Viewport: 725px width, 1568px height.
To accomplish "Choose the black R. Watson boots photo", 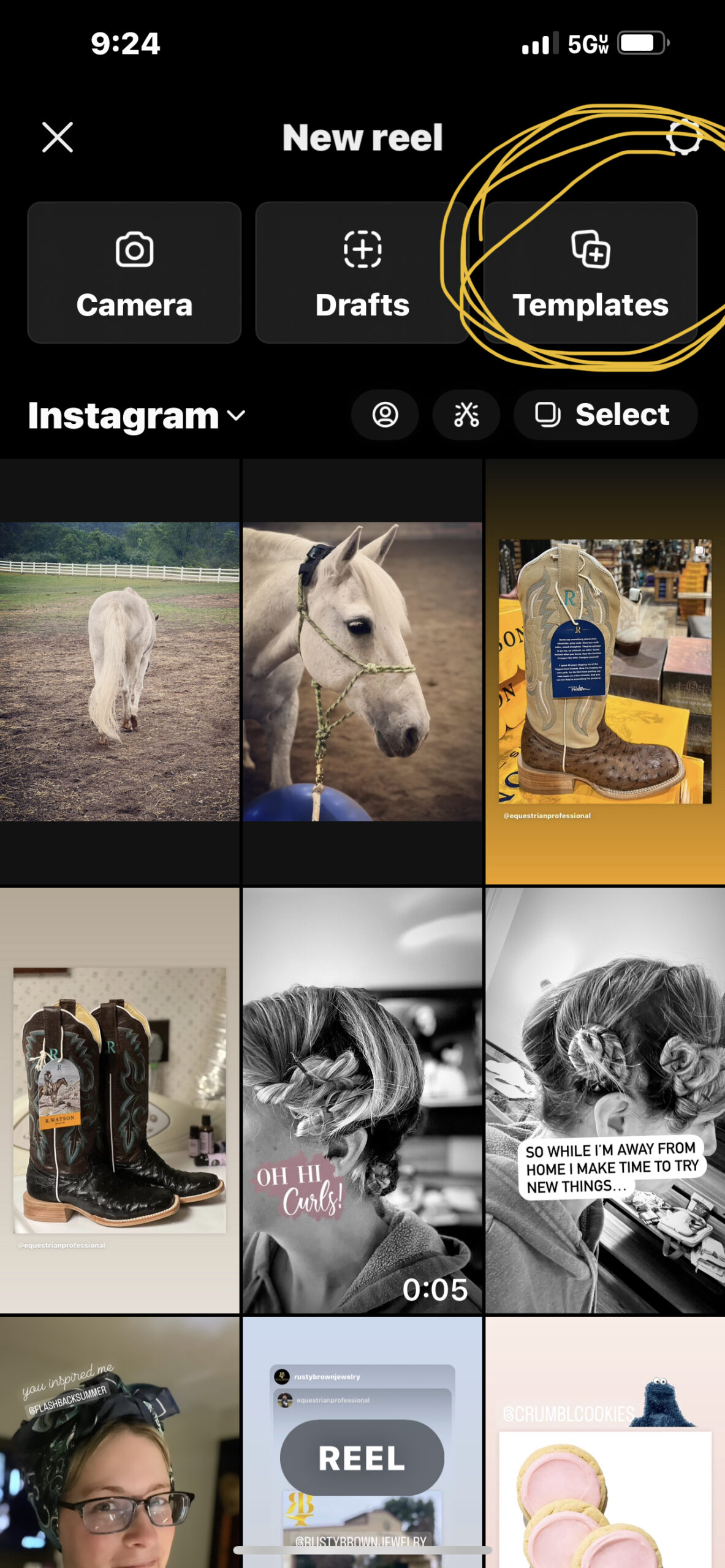I will [x=120, y=1101].
